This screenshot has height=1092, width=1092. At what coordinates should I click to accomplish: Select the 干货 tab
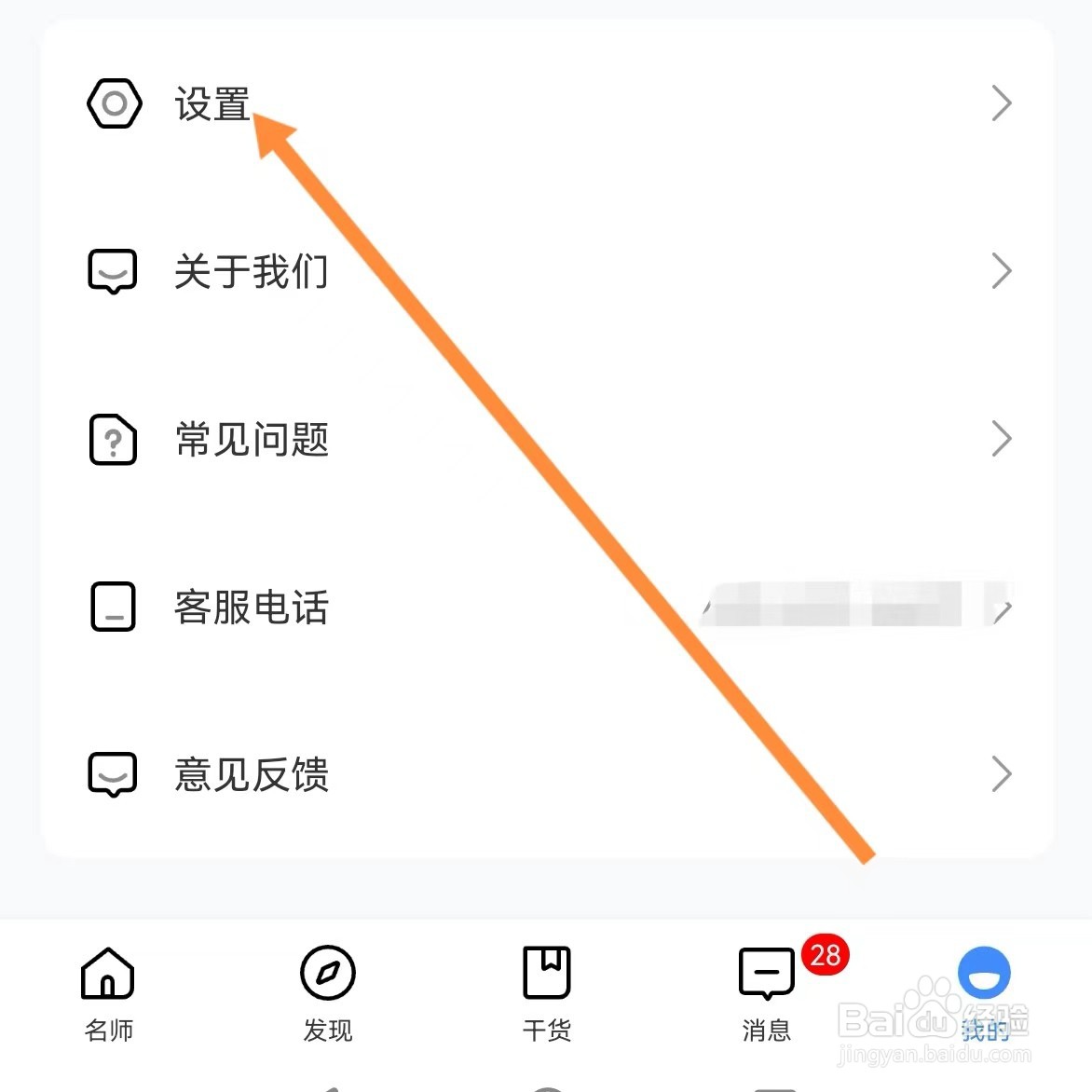click(547, 994)
